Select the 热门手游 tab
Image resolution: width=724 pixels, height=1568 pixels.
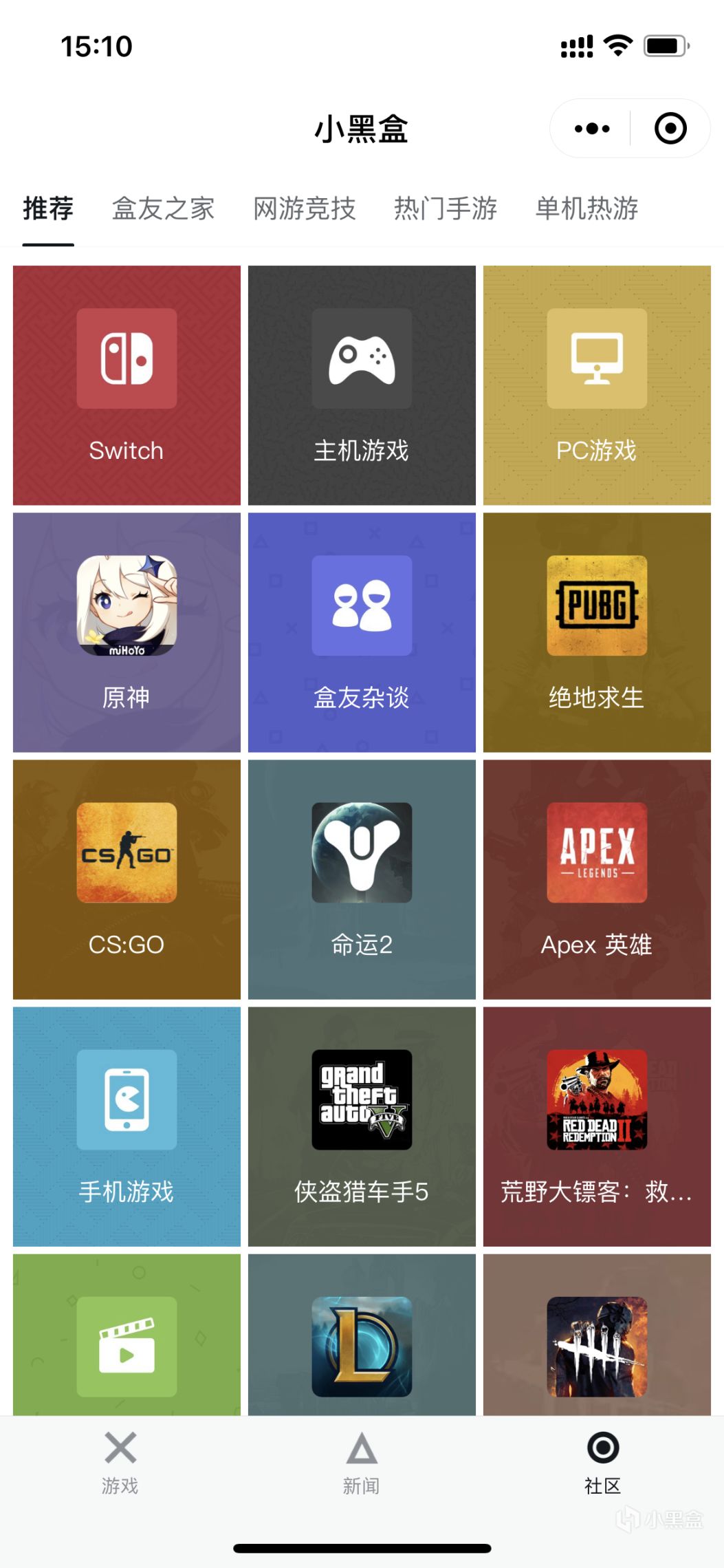[x=445, y=208]
